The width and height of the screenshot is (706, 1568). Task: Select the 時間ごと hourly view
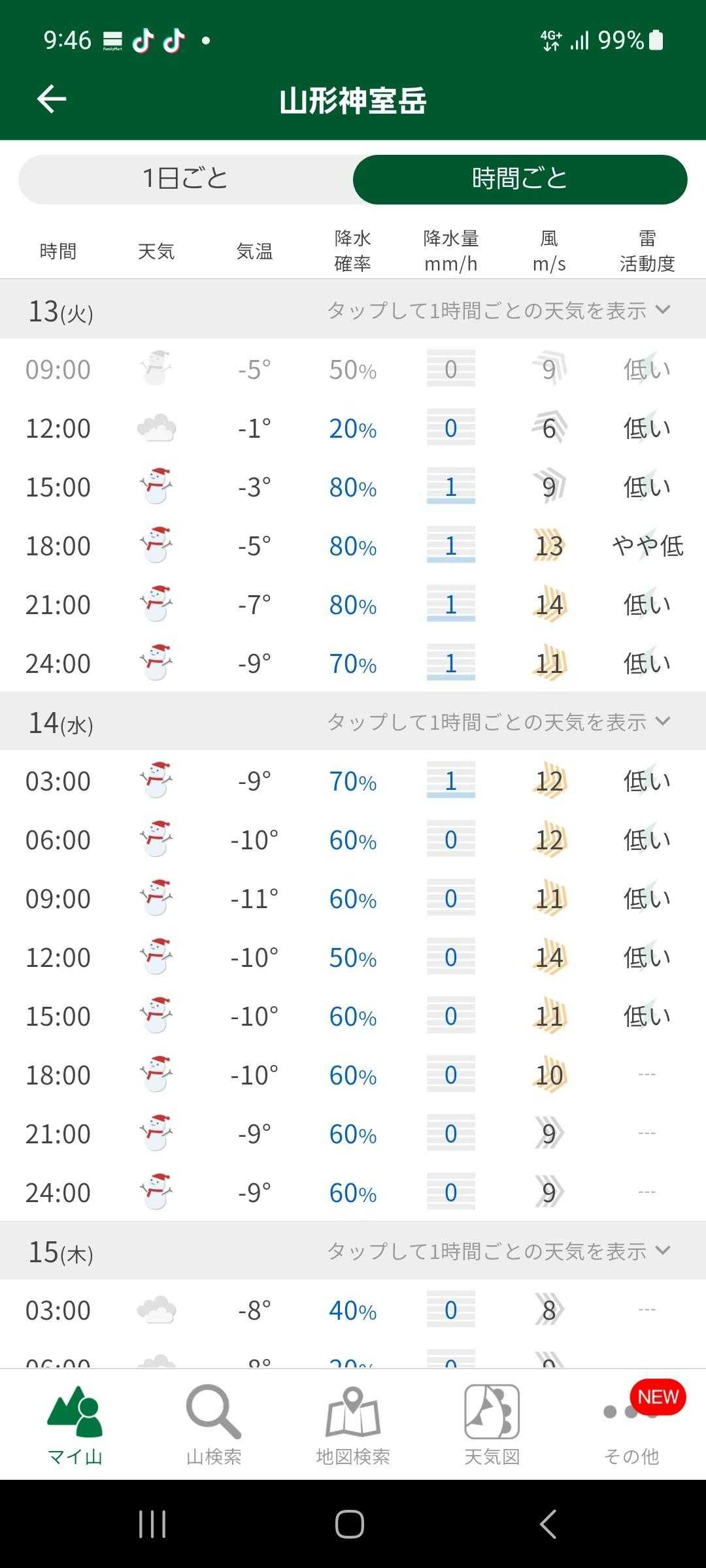520,179
